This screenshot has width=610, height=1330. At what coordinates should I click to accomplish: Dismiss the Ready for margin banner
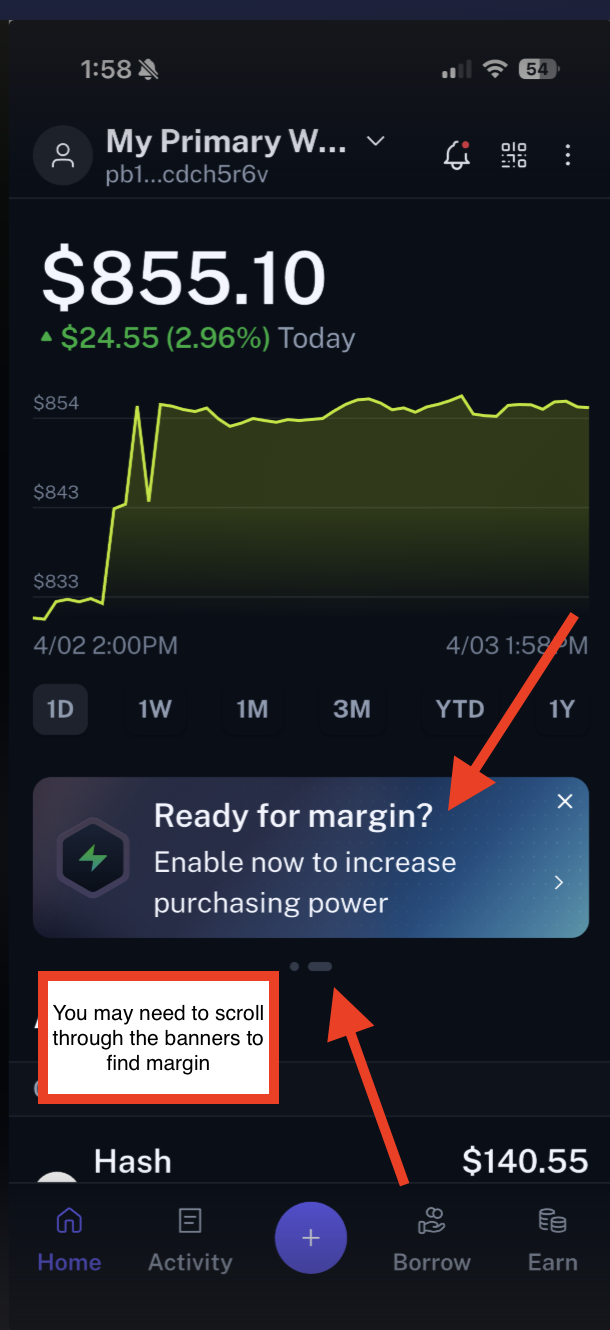coord(565,802)
